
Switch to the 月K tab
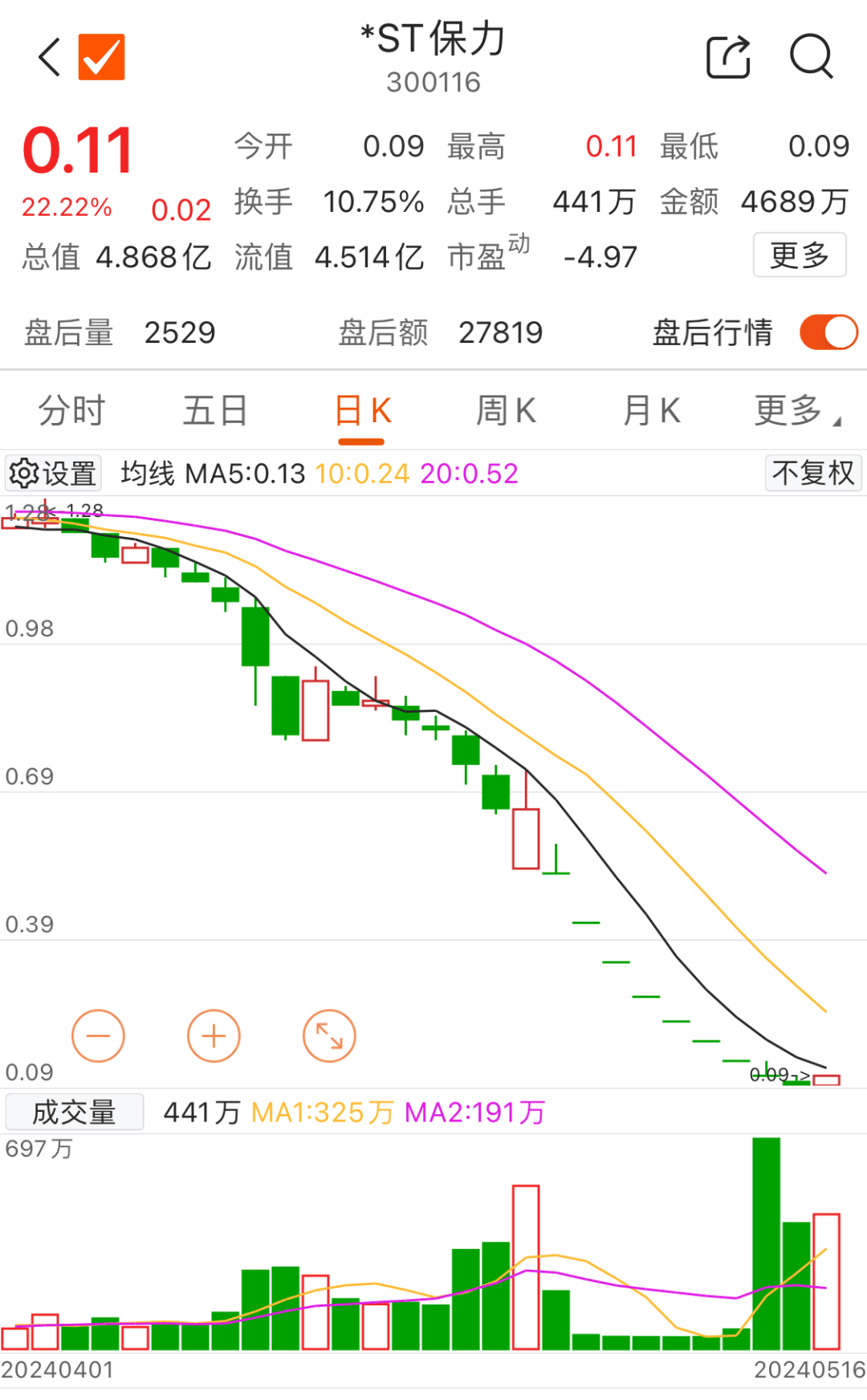coord(651,411)
